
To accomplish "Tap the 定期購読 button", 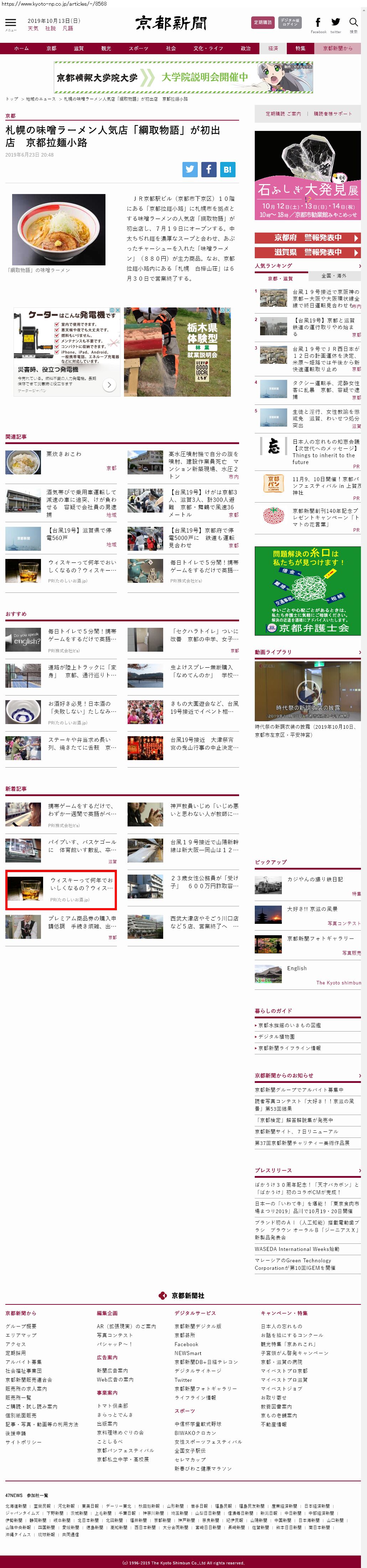I will pos(263,22).
